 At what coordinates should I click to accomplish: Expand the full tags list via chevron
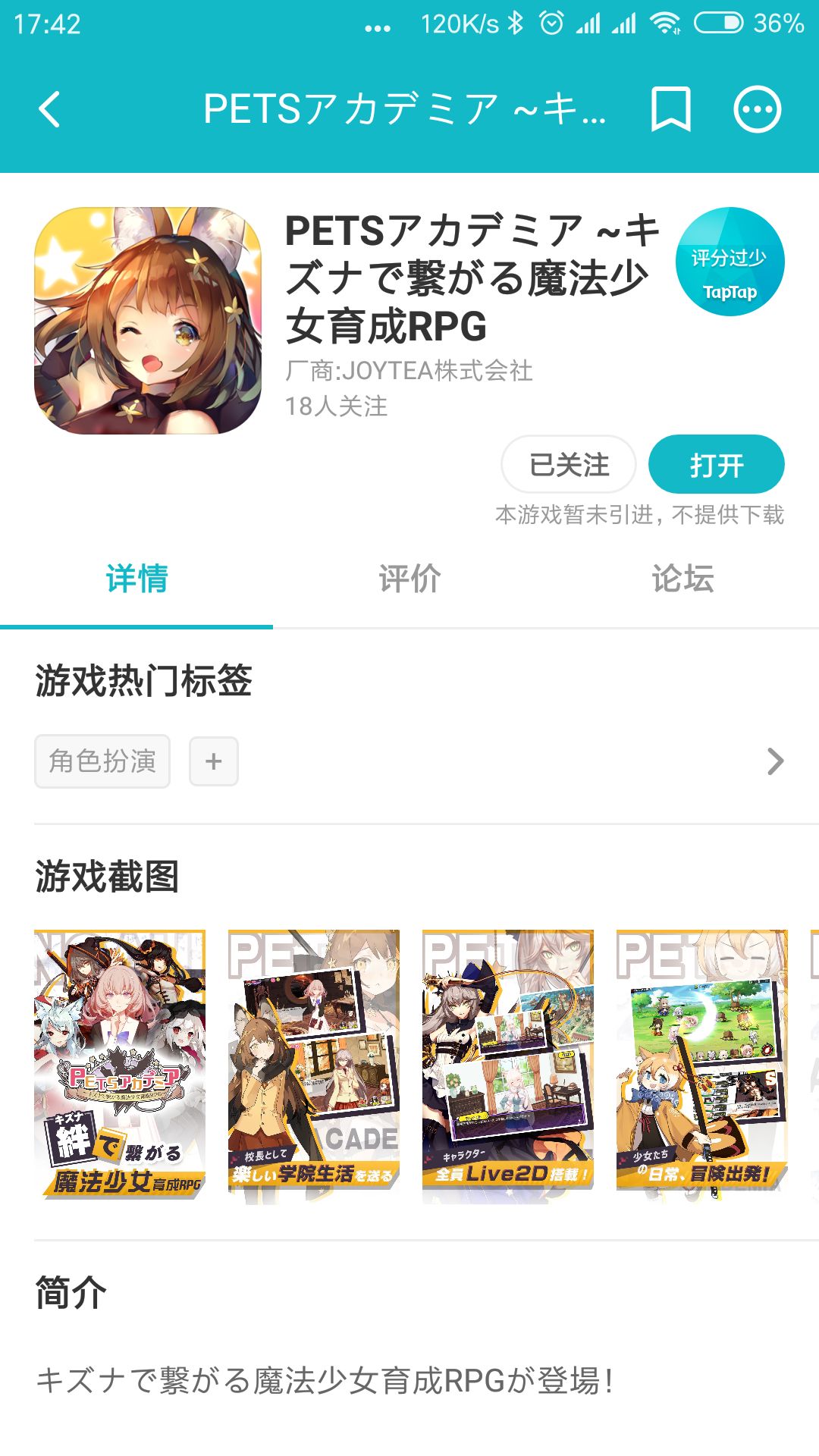point(772,761)
